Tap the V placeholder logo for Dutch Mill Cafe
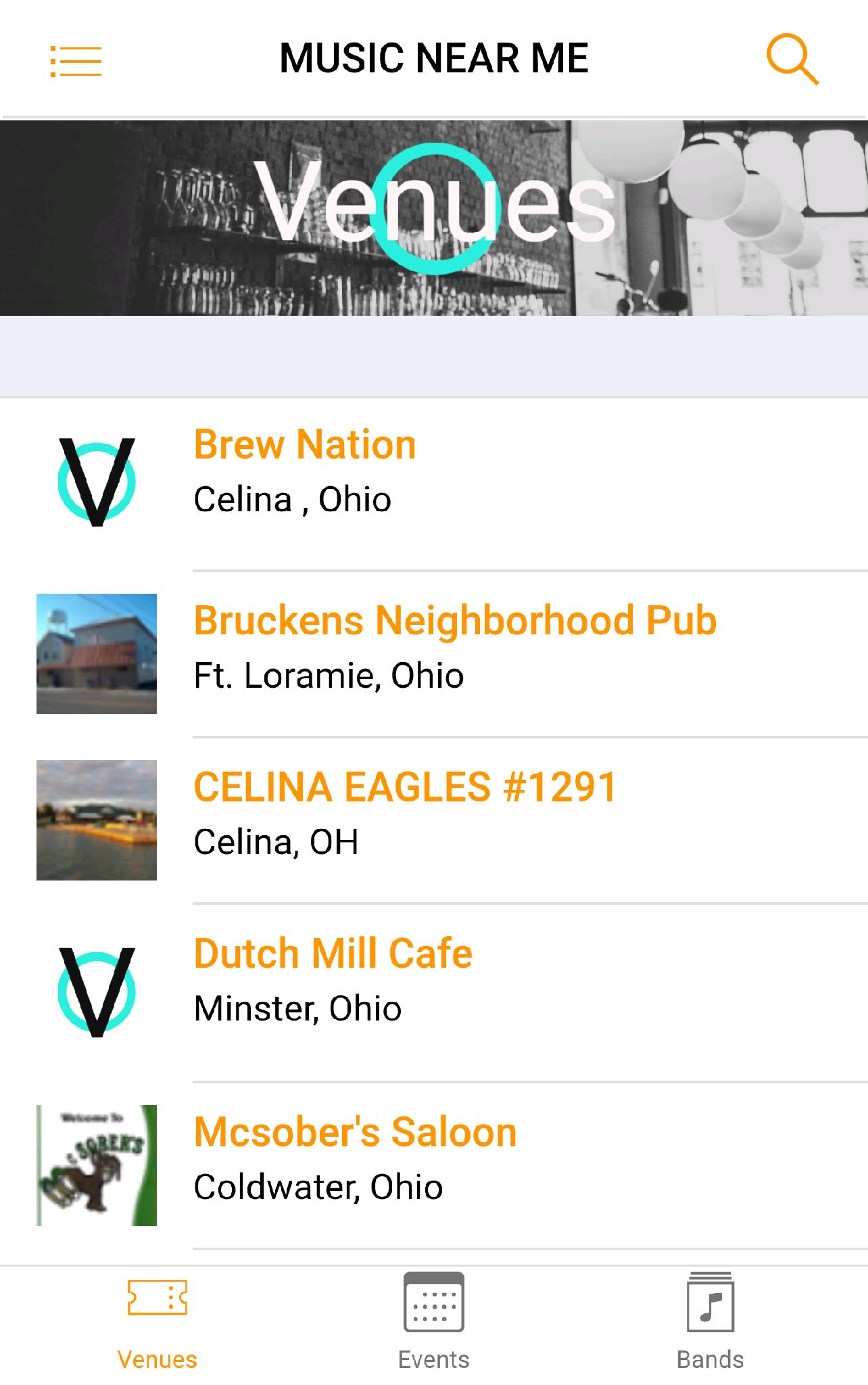Image resolution: width=868 pixels, height=1385 pixels. 97,990
